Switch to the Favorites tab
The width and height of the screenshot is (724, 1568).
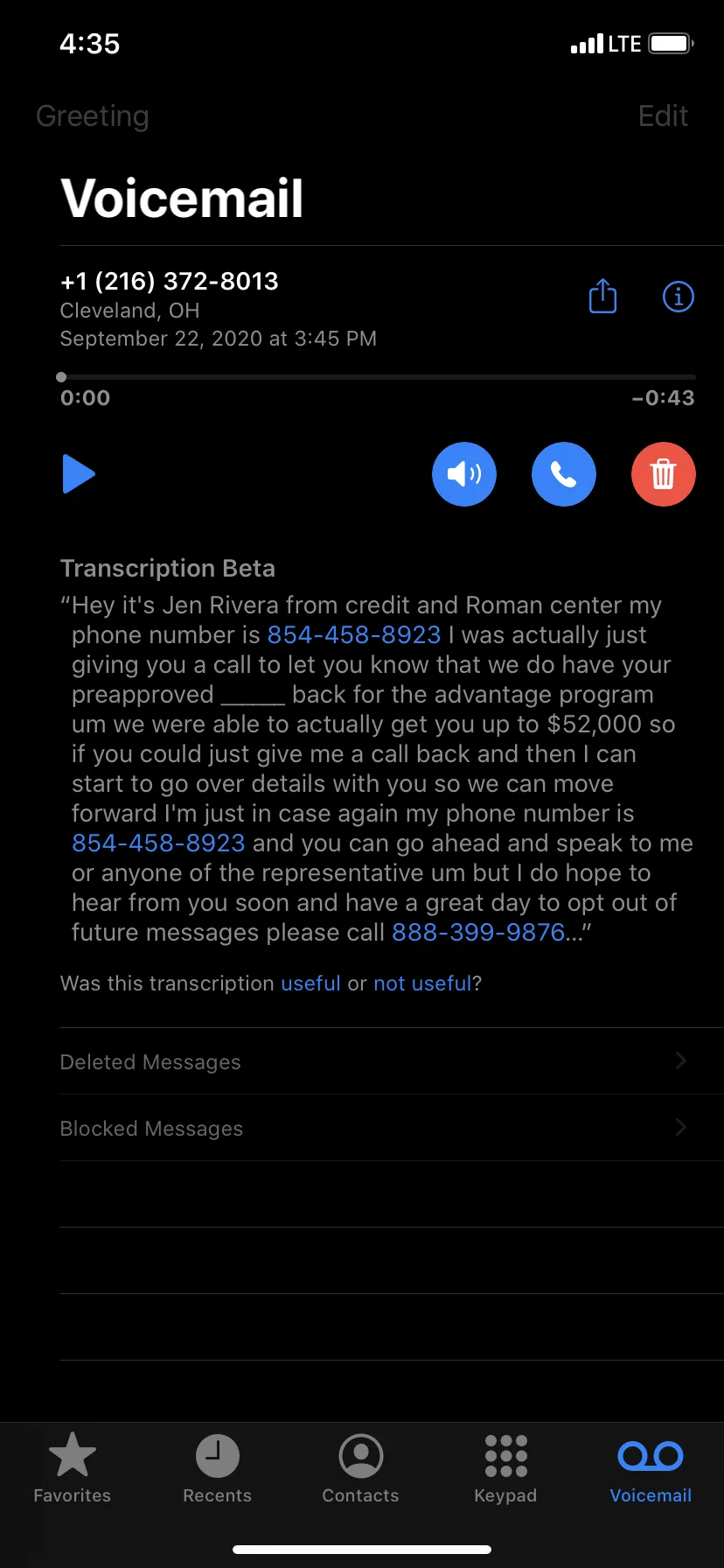point(73,1468)
